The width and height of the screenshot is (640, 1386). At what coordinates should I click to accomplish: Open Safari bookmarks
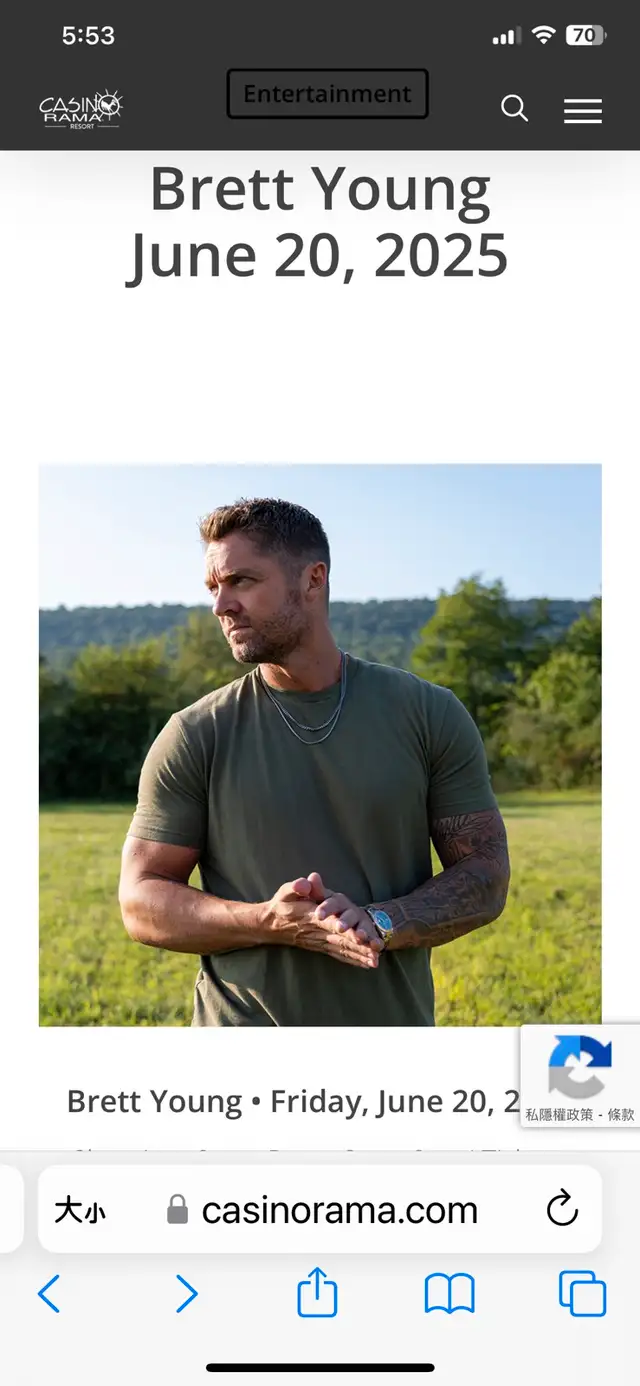(x=449, y=1294)
